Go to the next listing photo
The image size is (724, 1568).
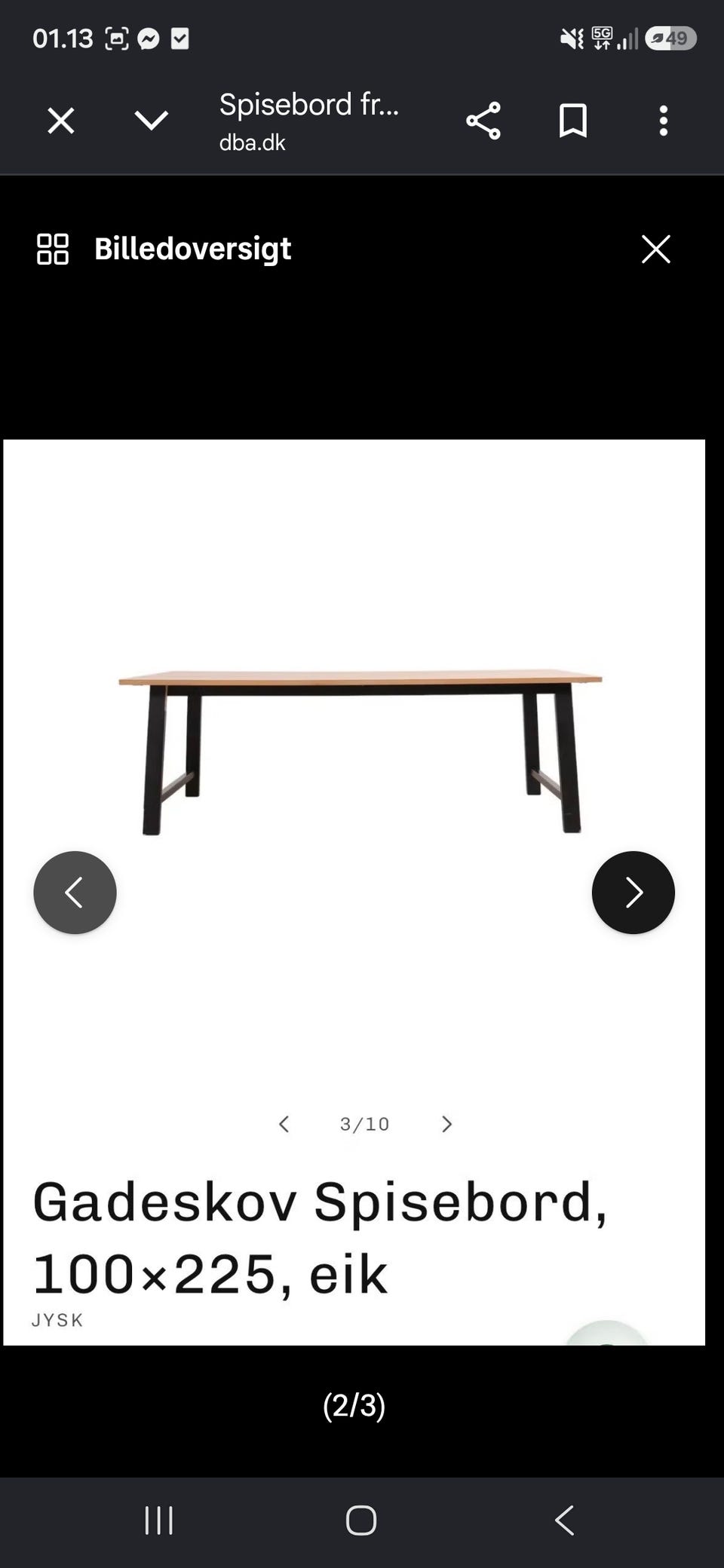[633, 893]
